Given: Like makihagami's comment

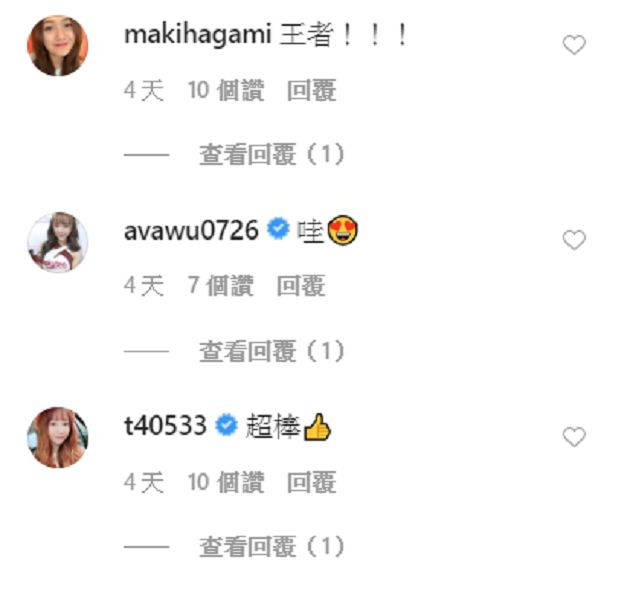Looking at the screenshot, I should pyautogui.click(x=574, y=45).
